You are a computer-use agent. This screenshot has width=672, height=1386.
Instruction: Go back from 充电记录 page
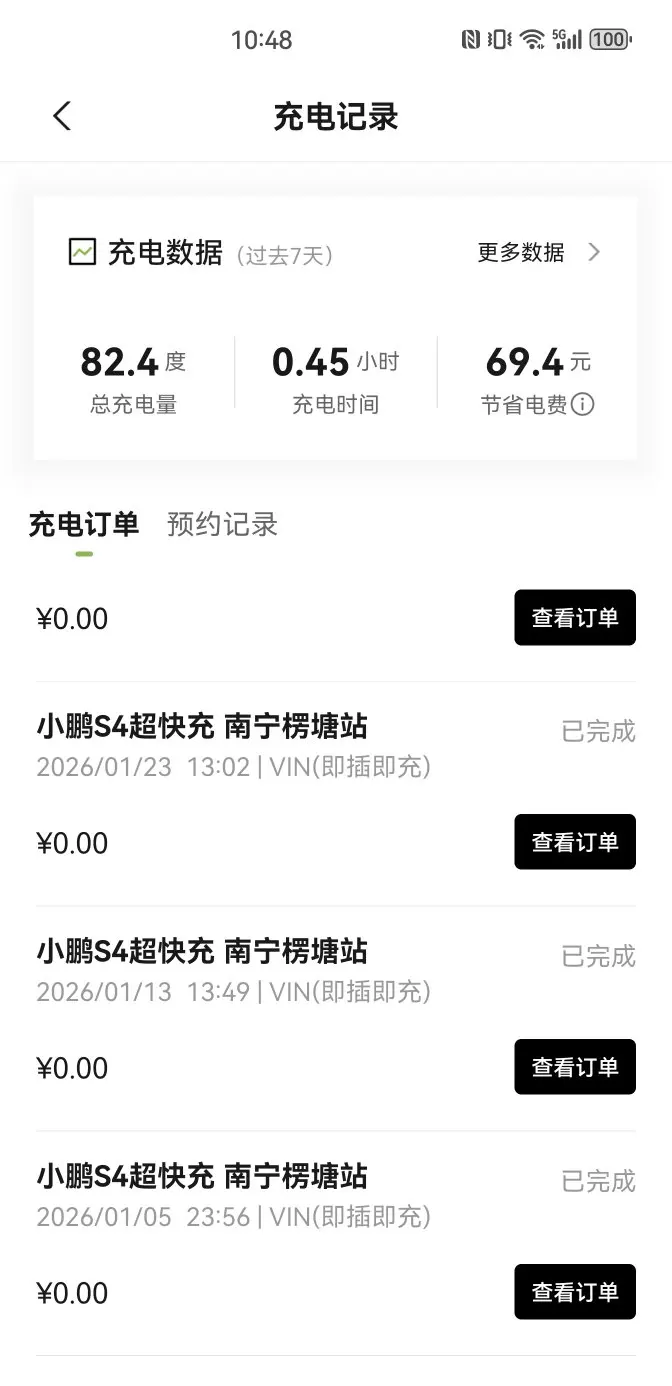(x=62, y=116)
